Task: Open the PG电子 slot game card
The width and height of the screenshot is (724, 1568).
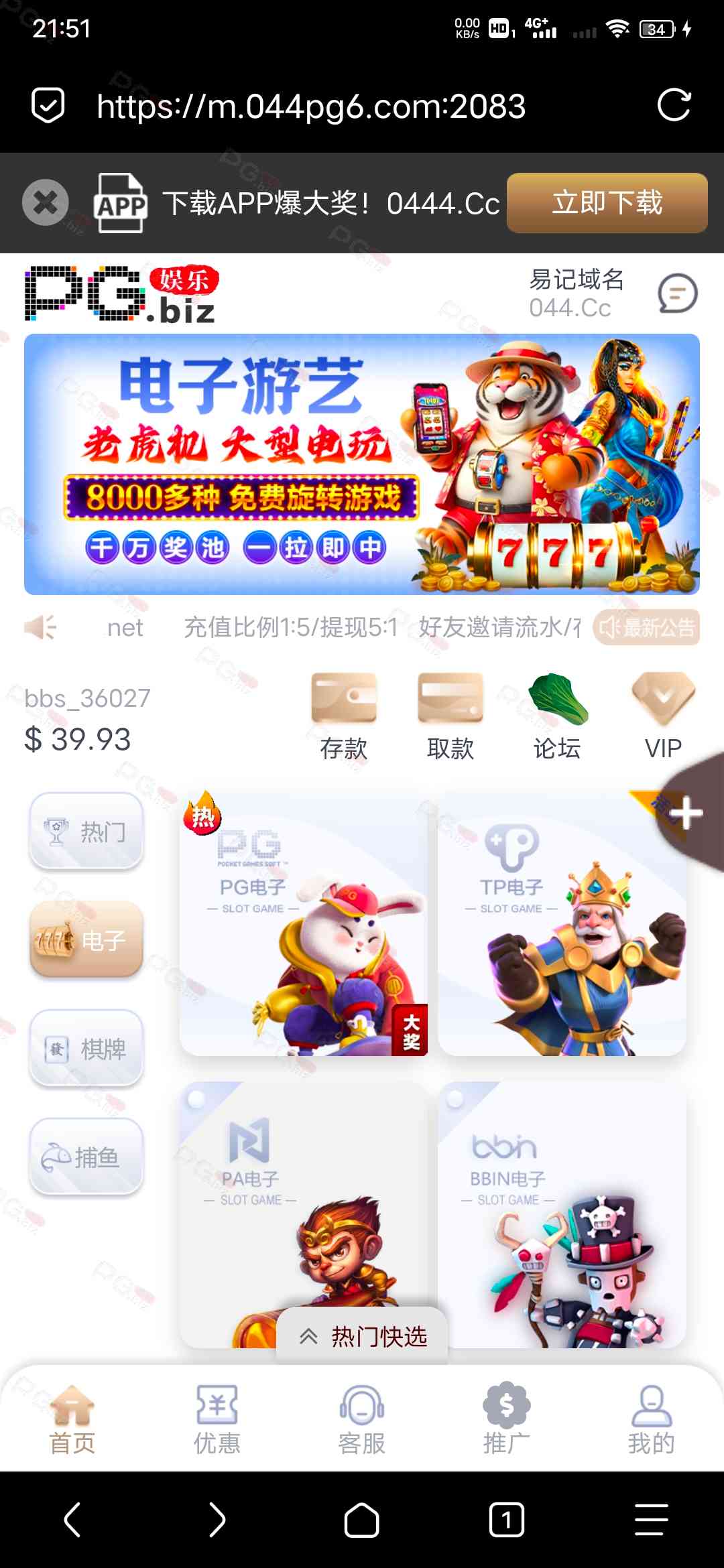Action: [303, 928]
